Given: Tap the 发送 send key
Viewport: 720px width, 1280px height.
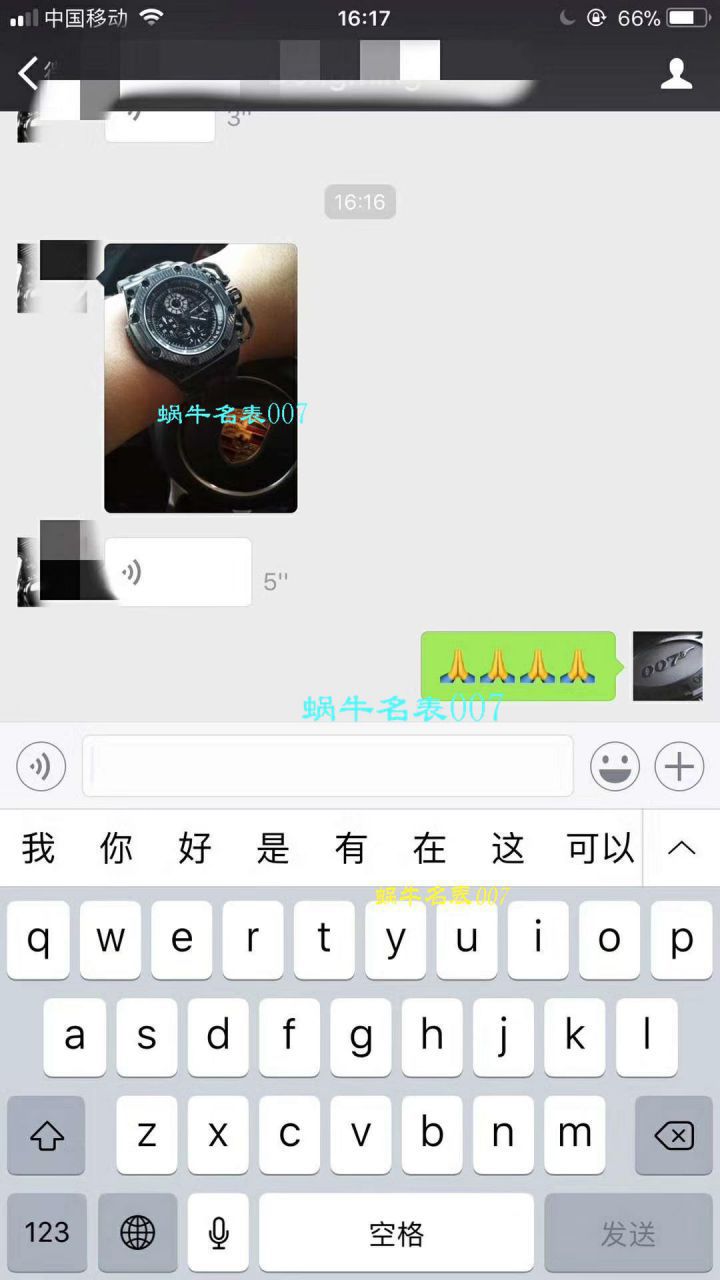Looking at the screenshot, I should point(628,1233).
